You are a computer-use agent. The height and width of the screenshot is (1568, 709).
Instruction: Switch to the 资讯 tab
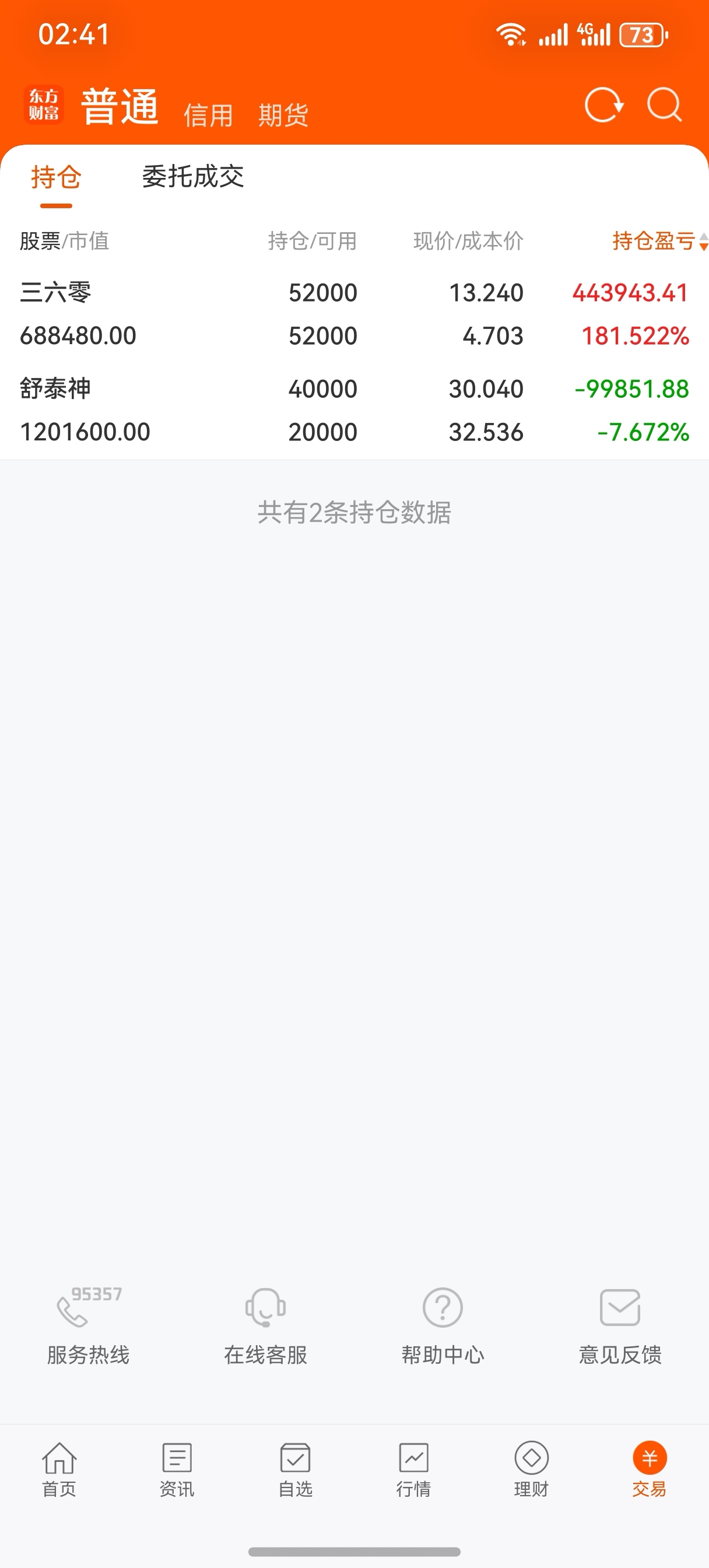177,1469
